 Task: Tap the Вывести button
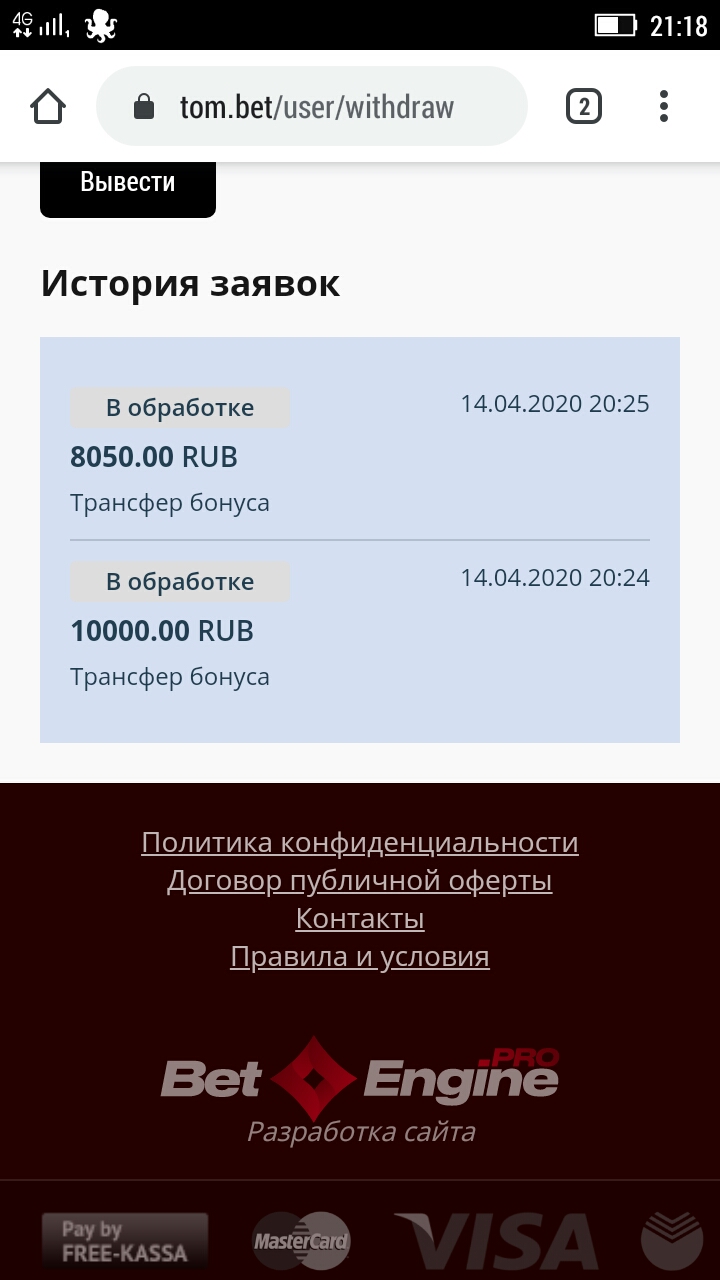coord(128,184)
